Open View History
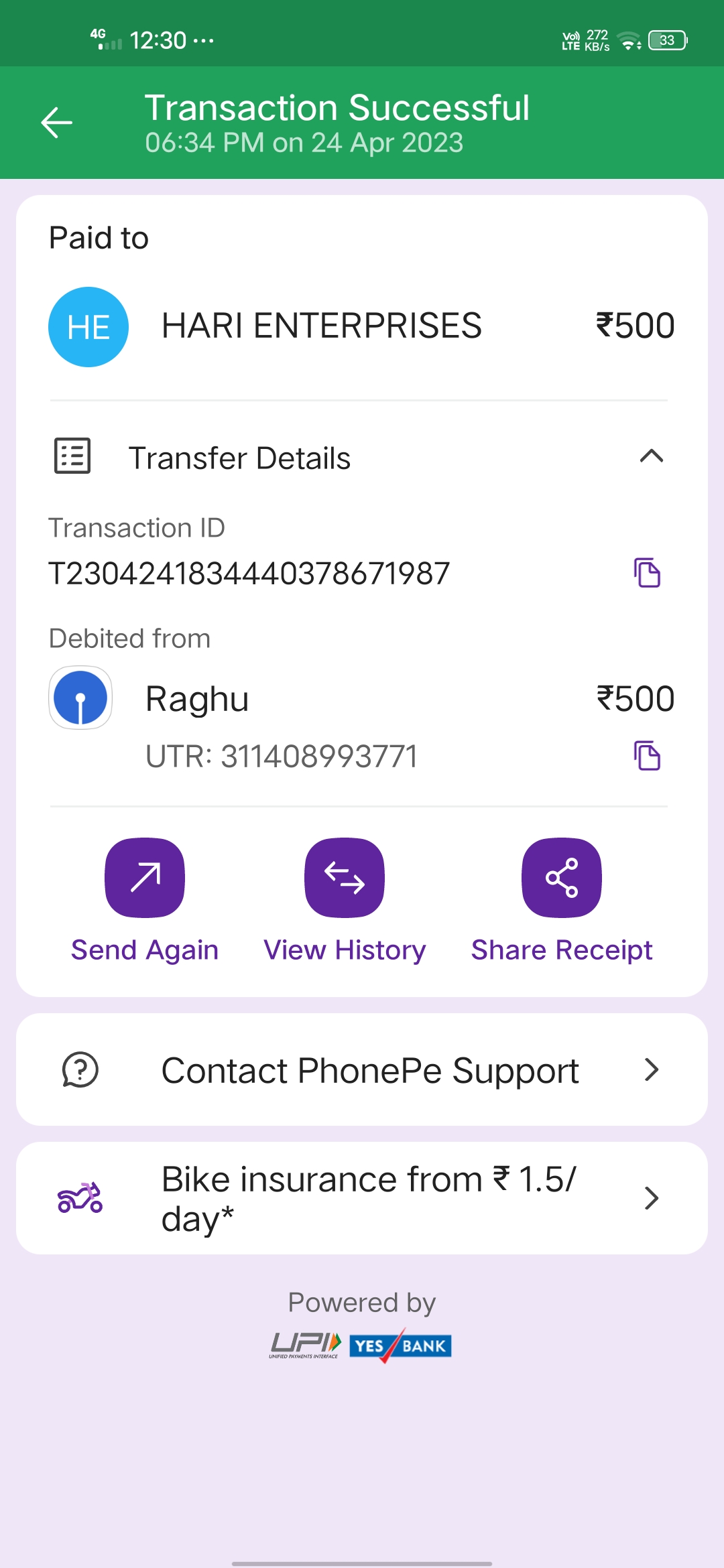Viewport: 724px width, 1568px height. (345, 878)
